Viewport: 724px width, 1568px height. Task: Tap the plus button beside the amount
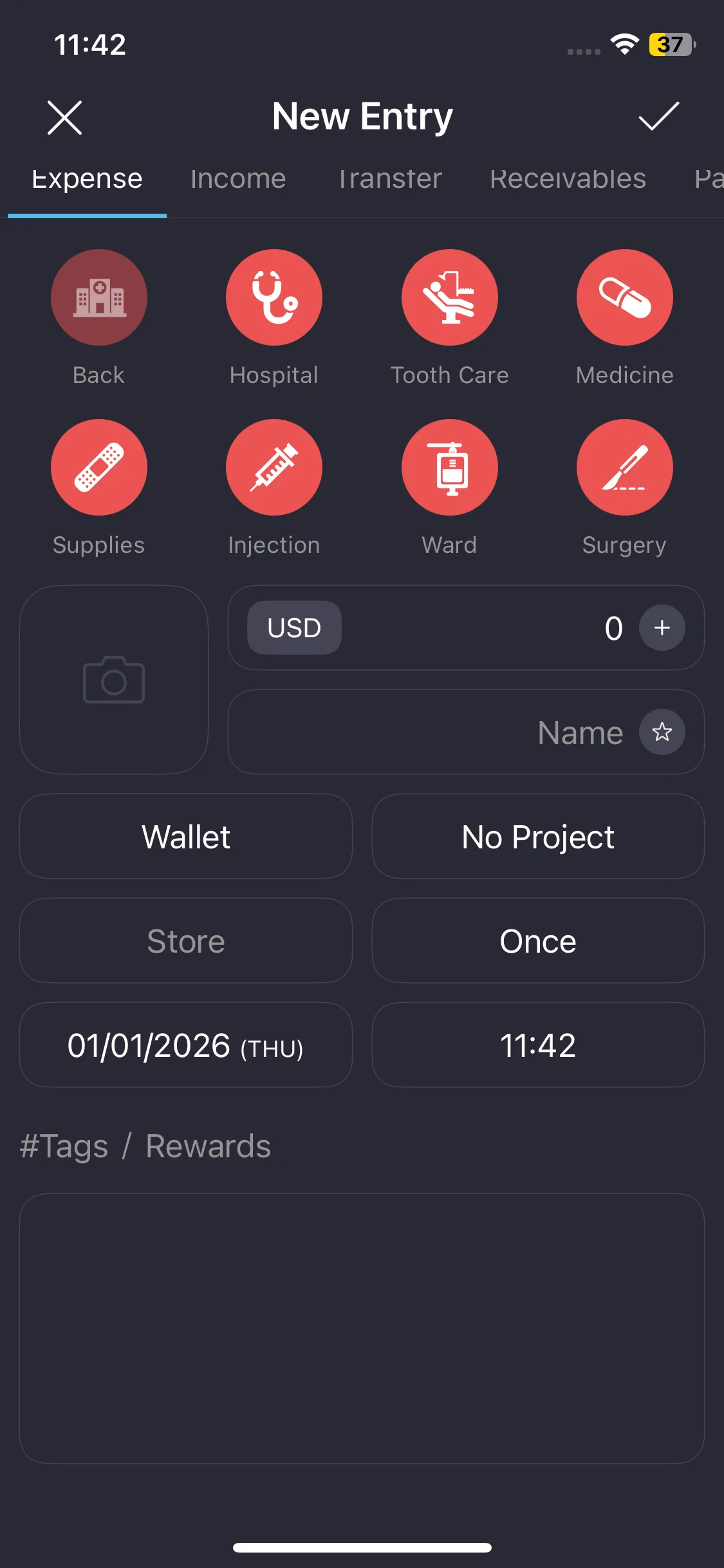pyautogui.click(x=662, y=628)
